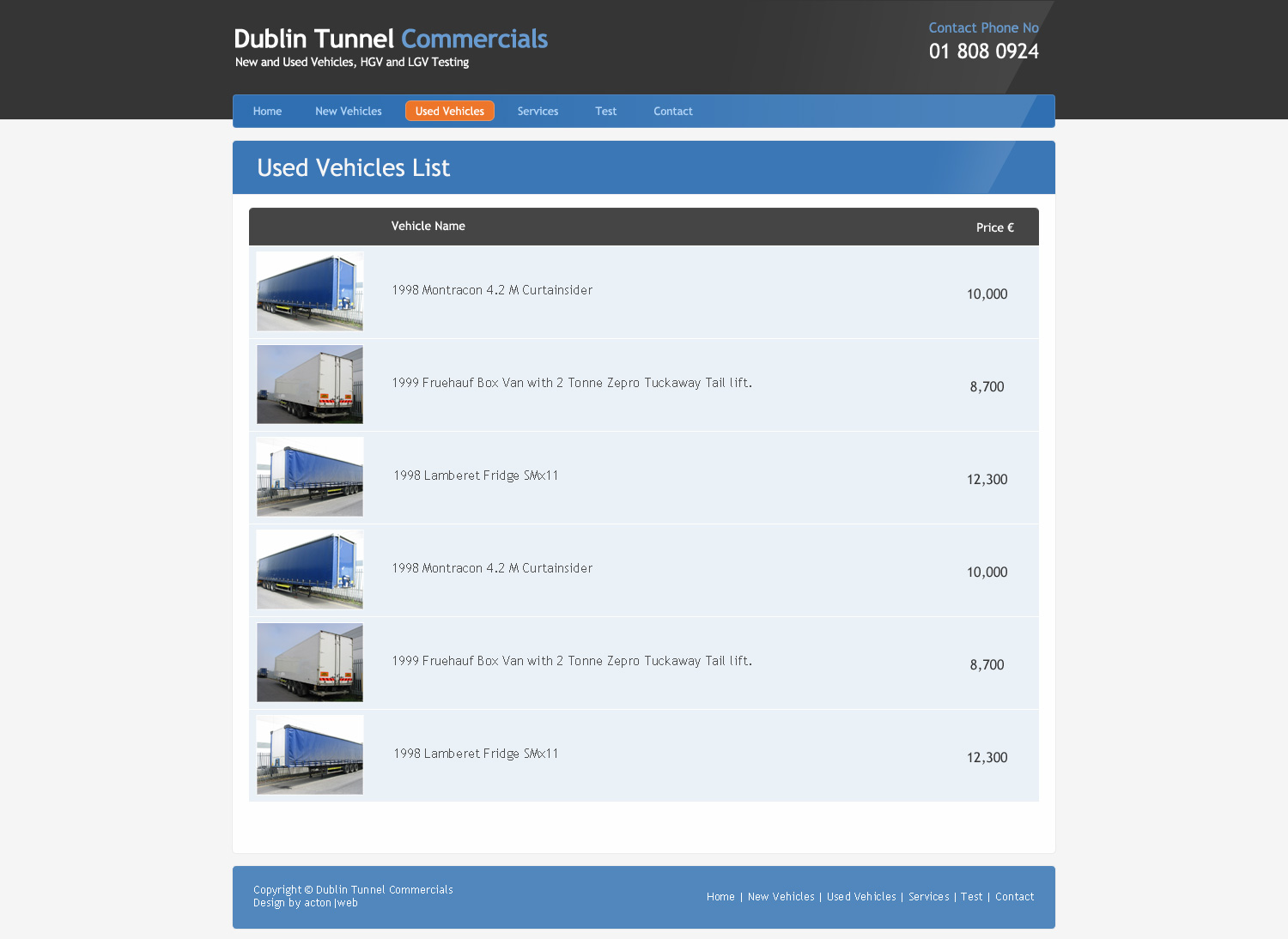Open the Contact page from the top menu
The height and width of the screenshot is (939, 1288).
tap(672, 112)
